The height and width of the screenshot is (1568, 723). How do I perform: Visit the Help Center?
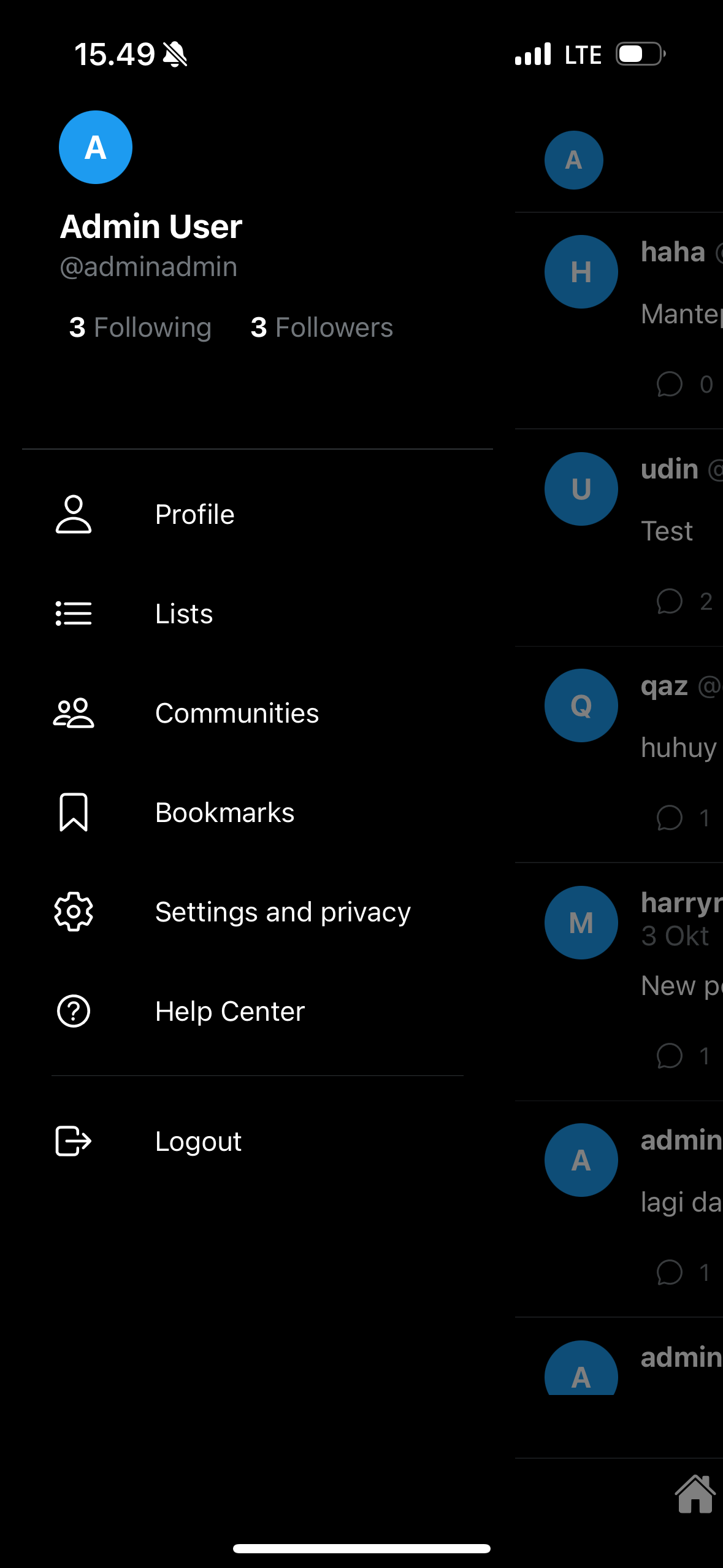coord(229,1011)
